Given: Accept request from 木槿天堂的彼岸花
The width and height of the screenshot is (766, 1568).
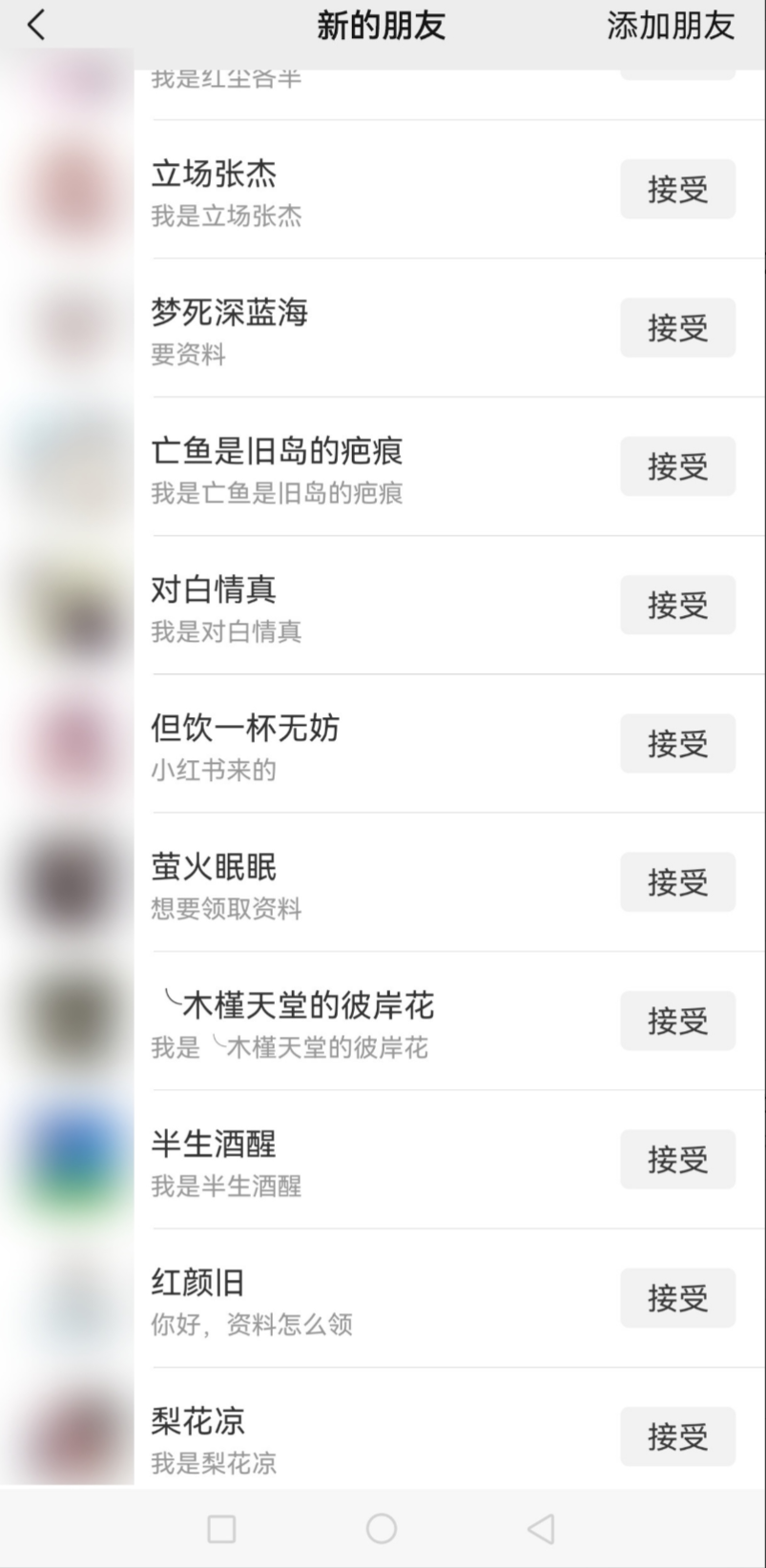Looking at the screenshot, I should pyautogui.click(x=677, y=1021).
